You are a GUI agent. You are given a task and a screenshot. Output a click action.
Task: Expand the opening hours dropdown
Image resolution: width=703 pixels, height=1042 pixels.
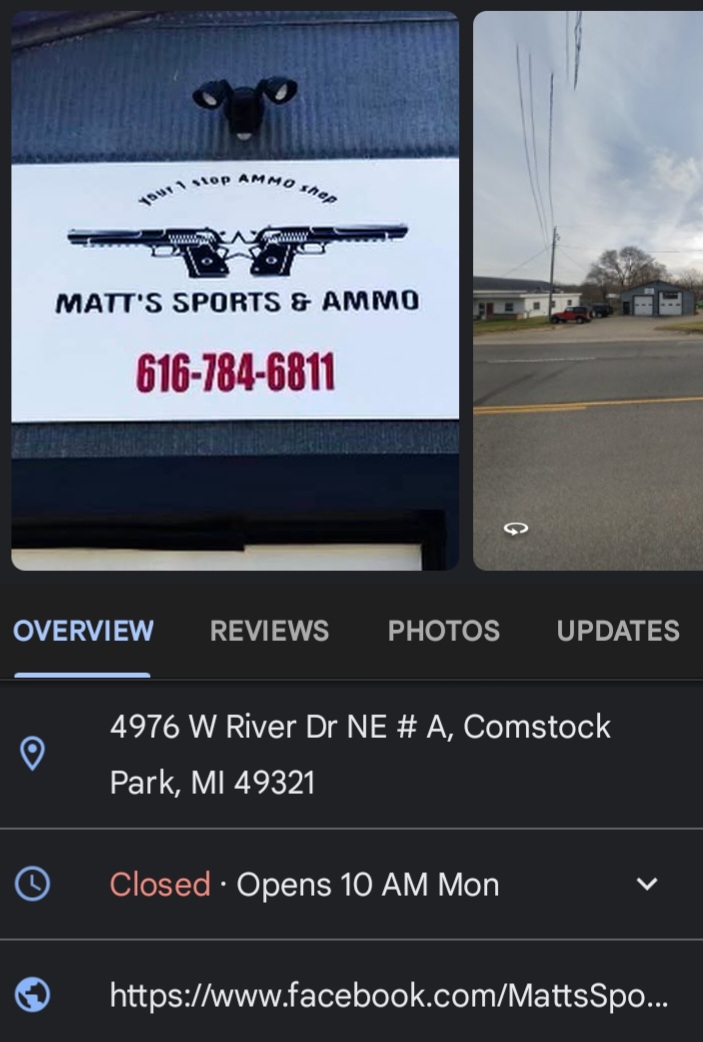coord(647,884)
